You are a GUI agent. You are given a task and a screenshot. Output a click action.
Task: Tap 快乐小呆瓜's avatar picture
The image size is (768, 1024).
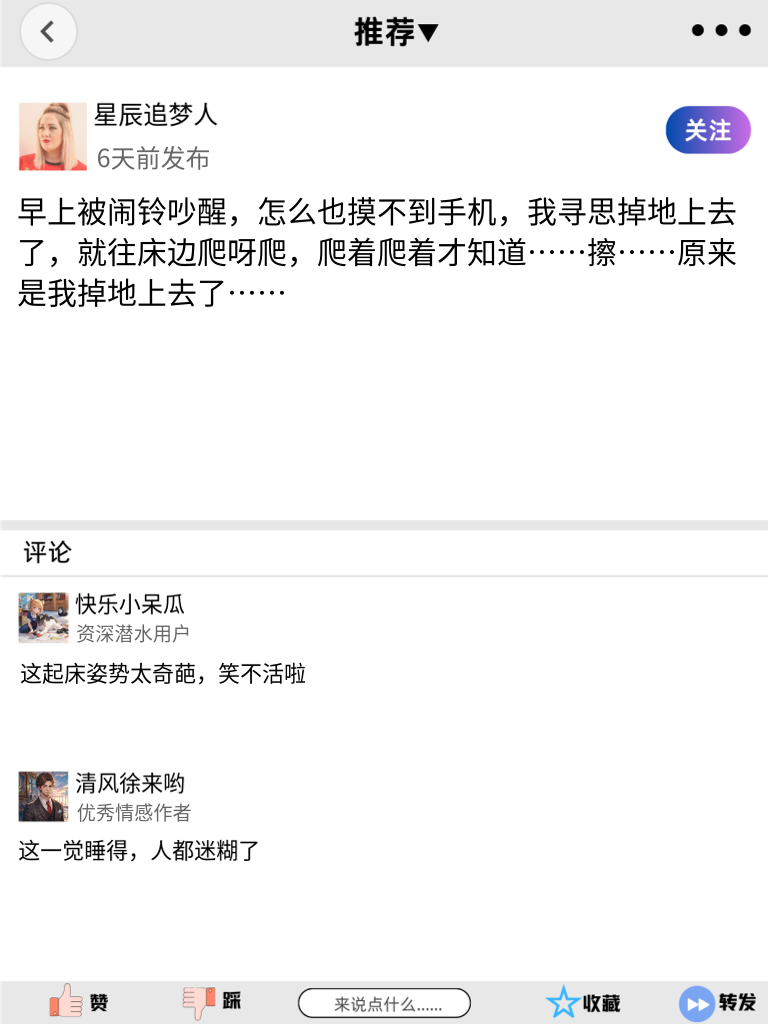point(40,618)
